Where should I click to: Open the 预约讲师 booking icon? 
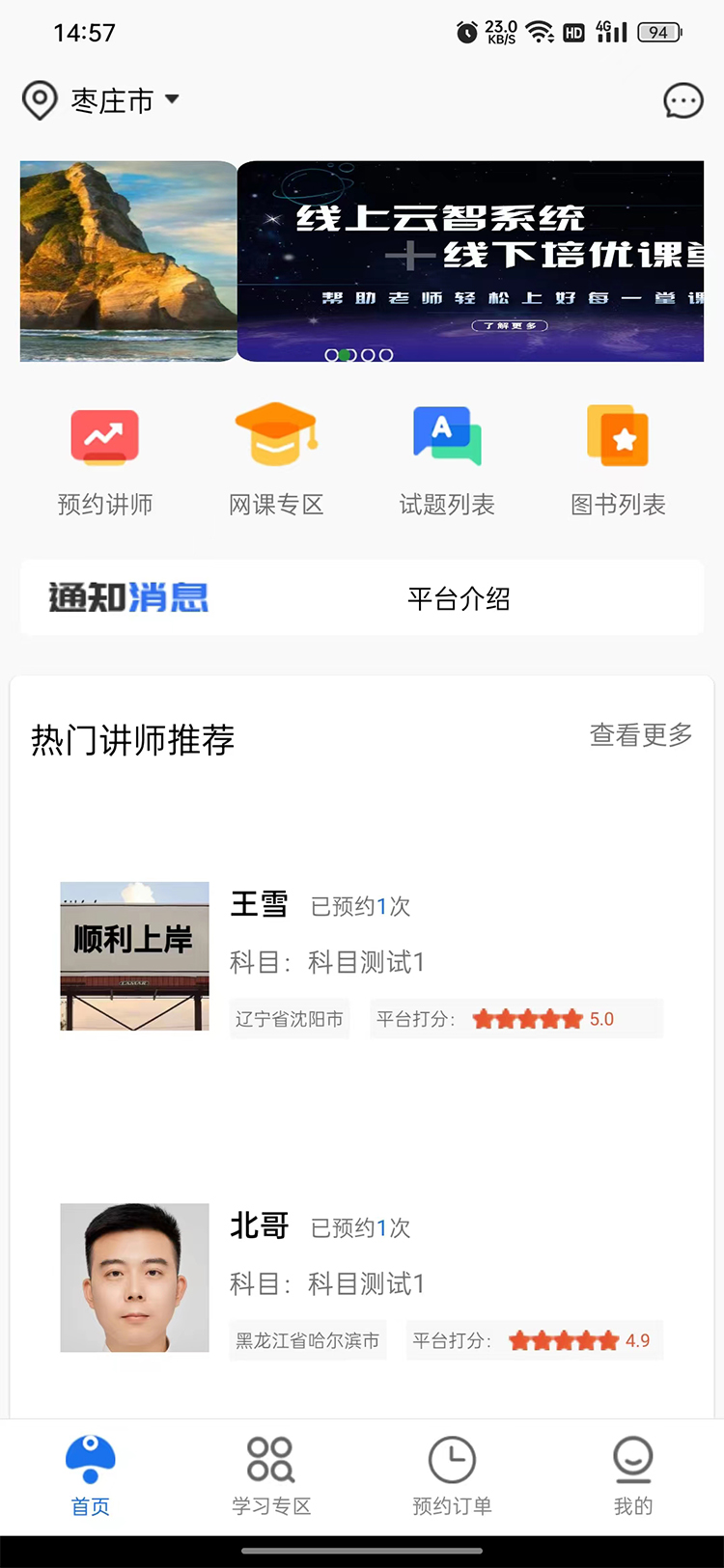point(106,436)
